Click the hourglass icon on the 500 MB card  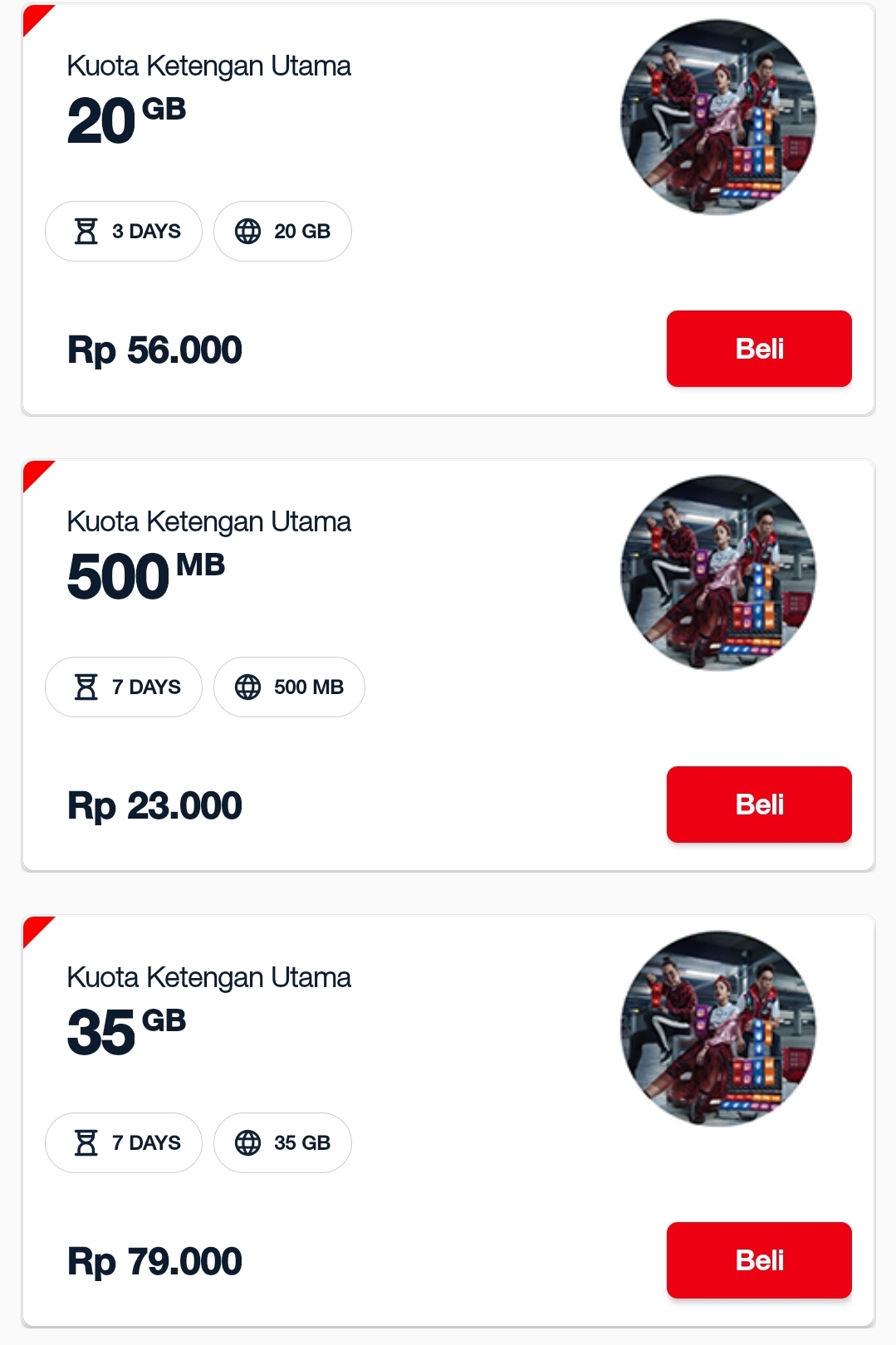point(86,687)
